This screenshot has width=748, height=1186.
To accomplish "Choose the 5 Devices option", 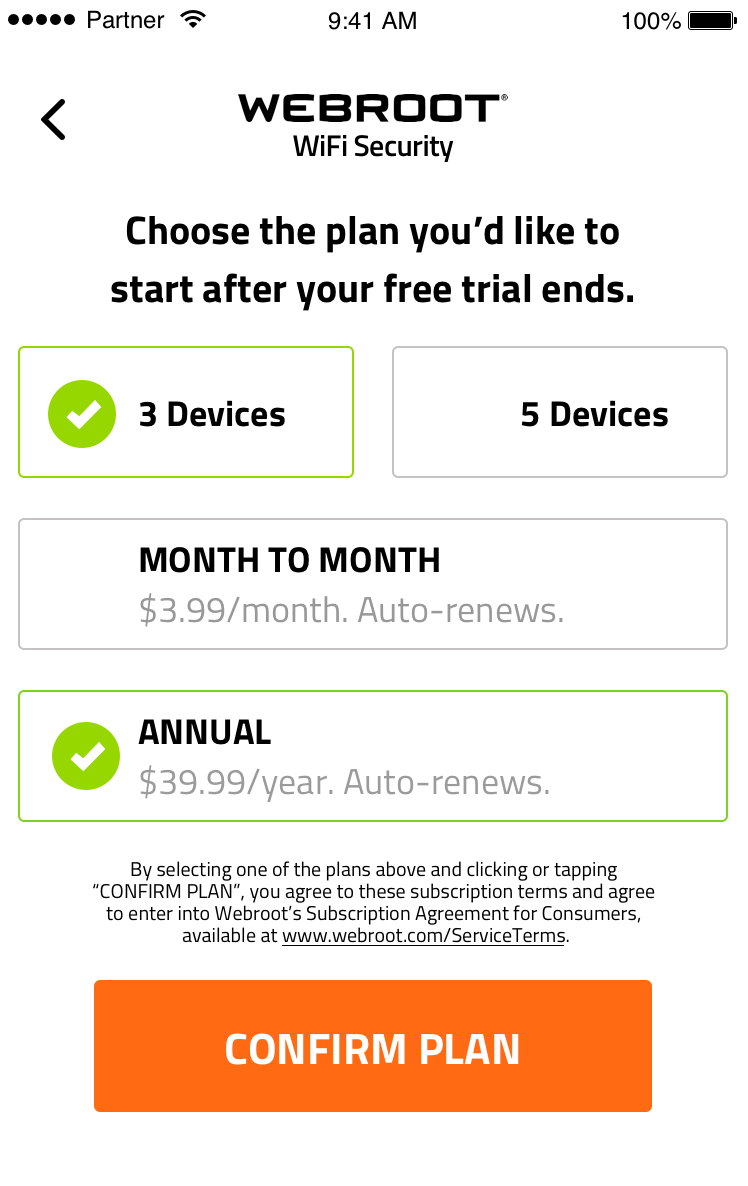I will 560,413.
